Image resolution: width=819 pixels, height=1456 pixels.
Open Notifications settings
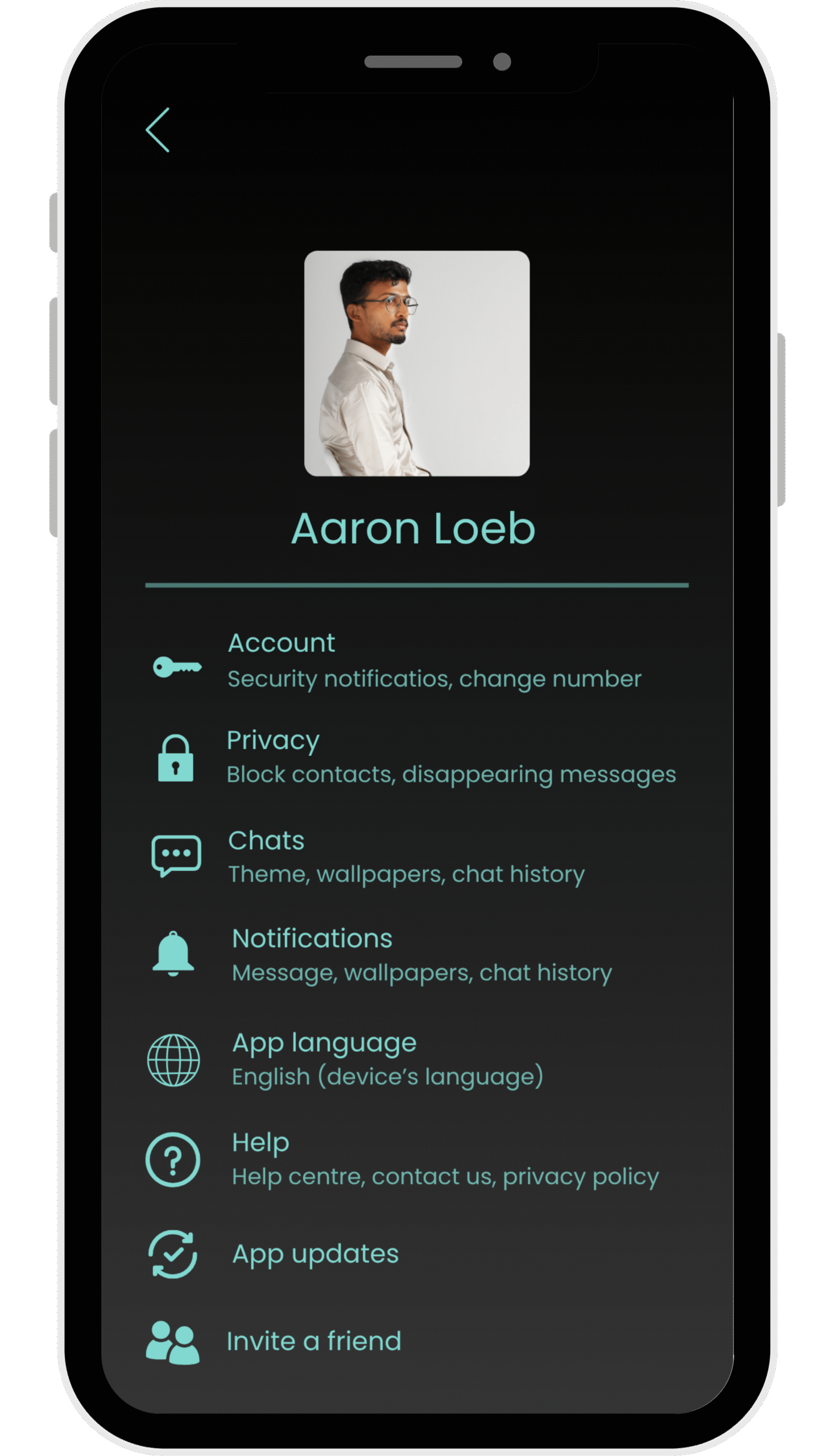click(312, 939)
